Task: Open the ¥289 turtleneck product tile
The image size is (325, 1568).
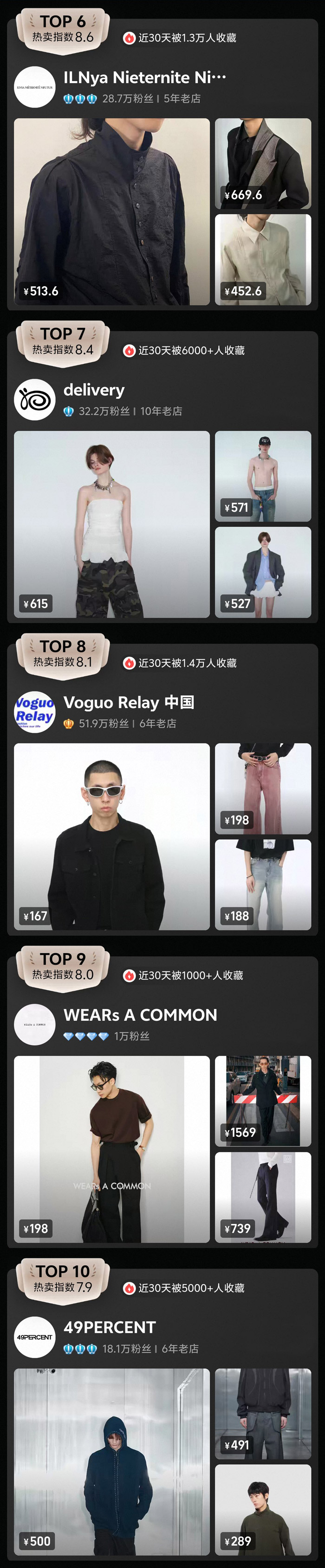Action: click(x=263, y=1510)
